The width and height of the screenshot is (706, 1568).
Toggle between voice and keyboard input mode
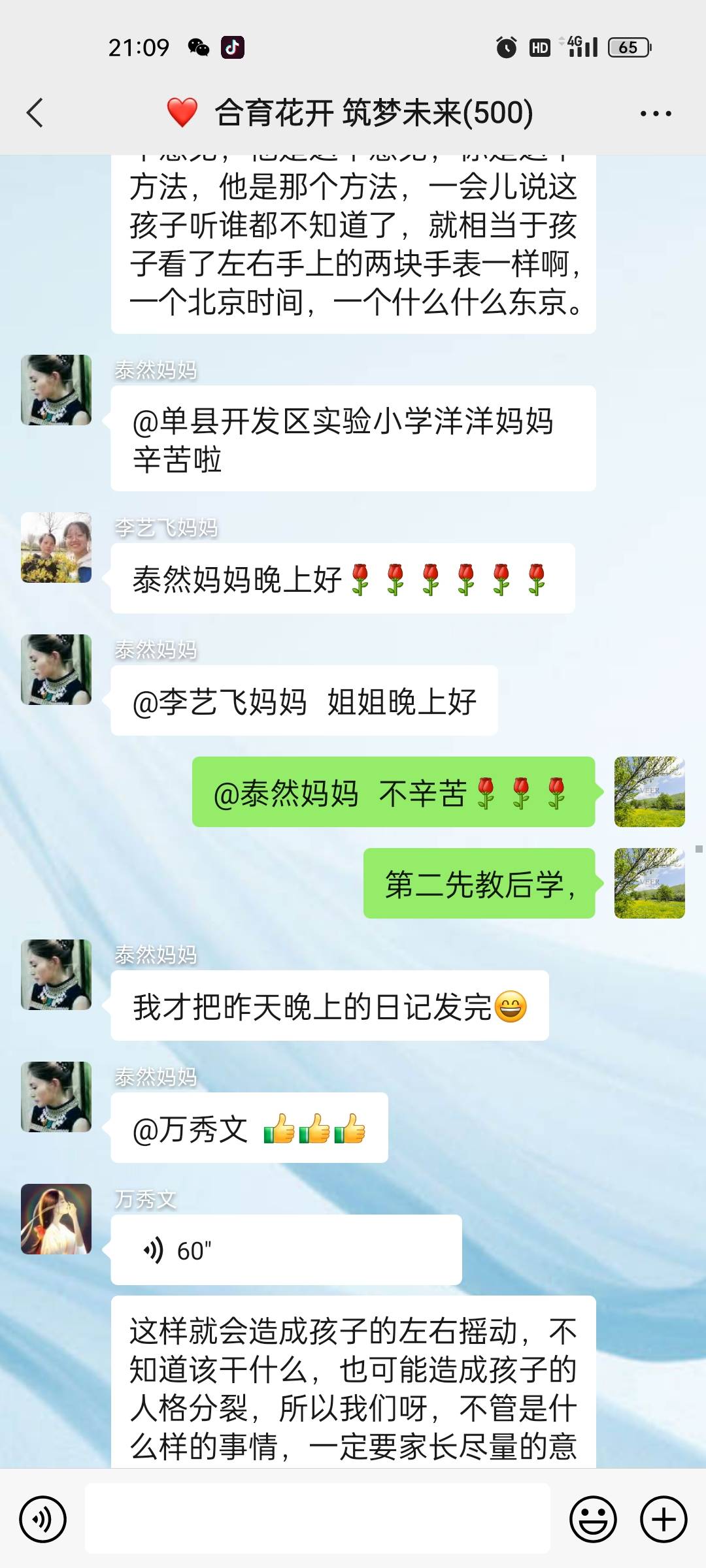pyautogui.click(x=42, y=1519)
